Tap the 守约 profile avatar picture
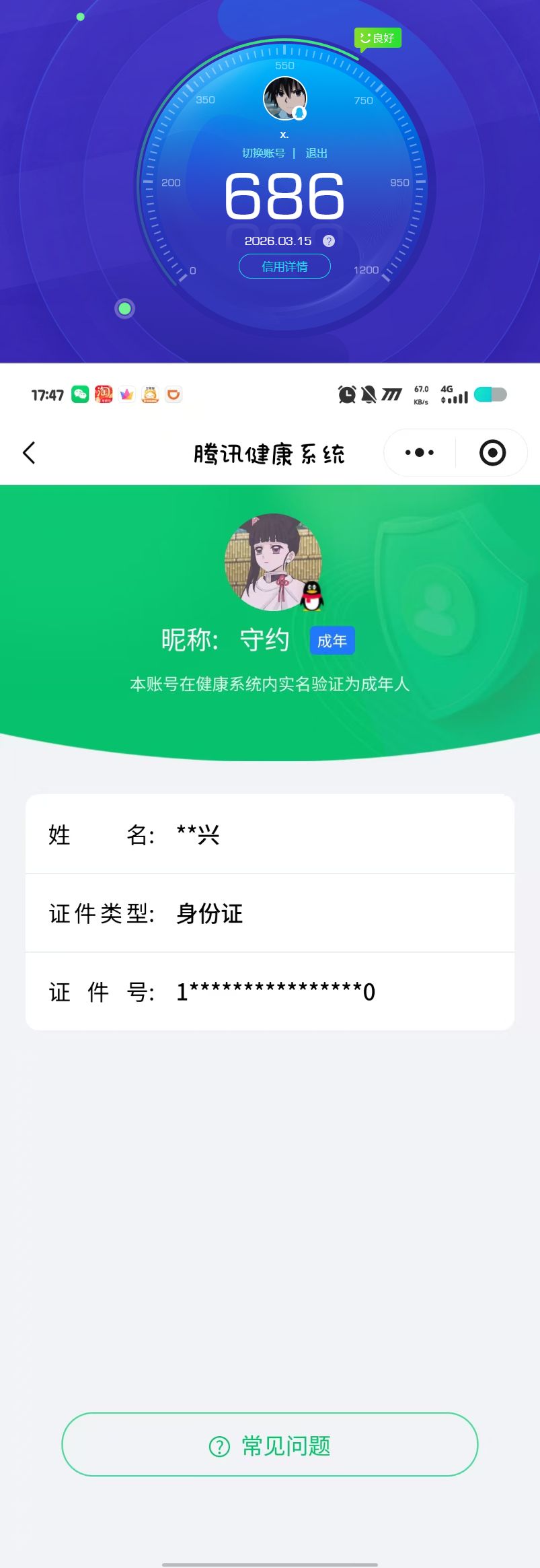The height and width of the screenshot is (1568, 540). click(x=273, y=564)
